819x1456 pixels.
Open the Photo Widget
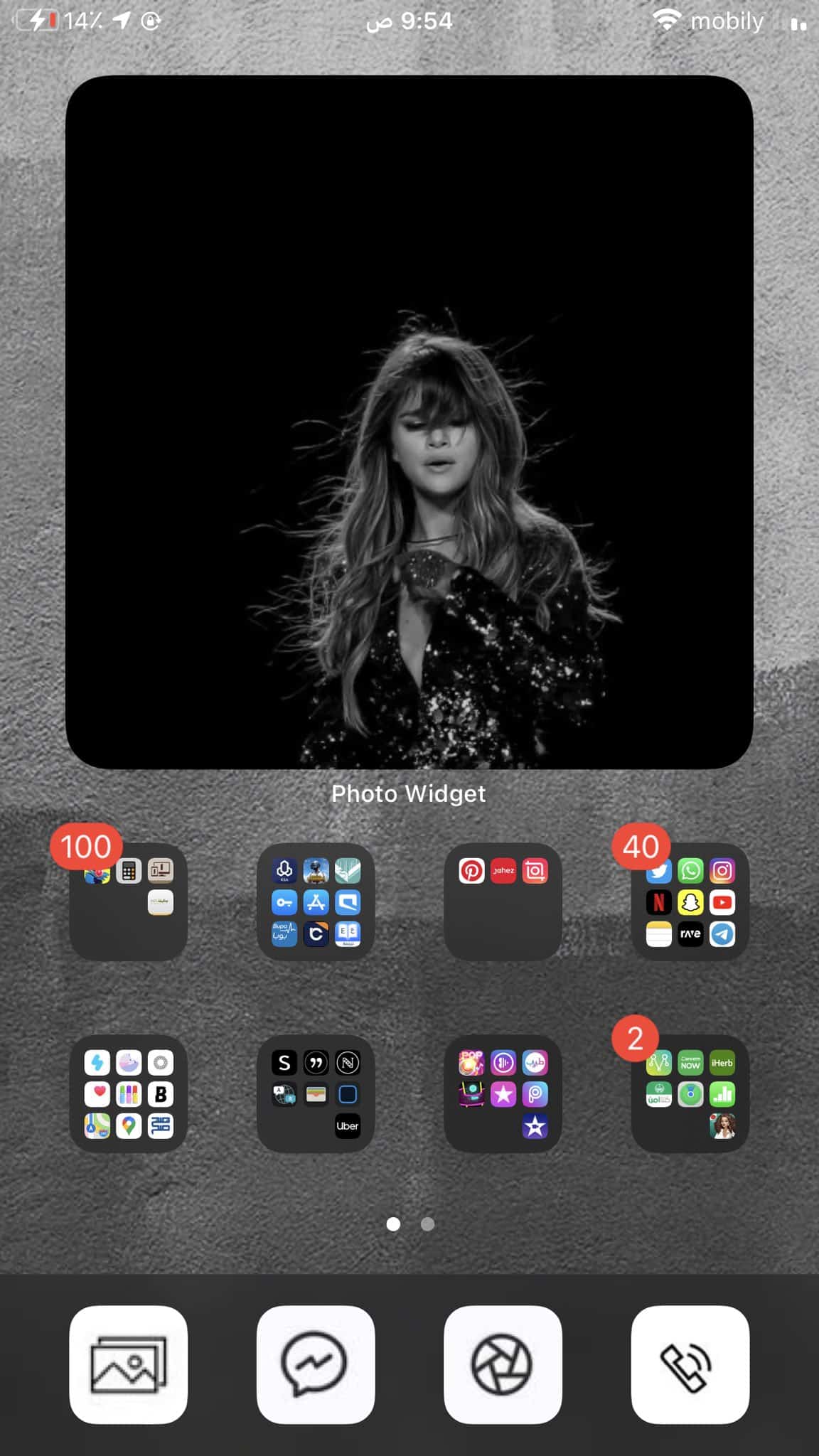click(x=409, y=422)
